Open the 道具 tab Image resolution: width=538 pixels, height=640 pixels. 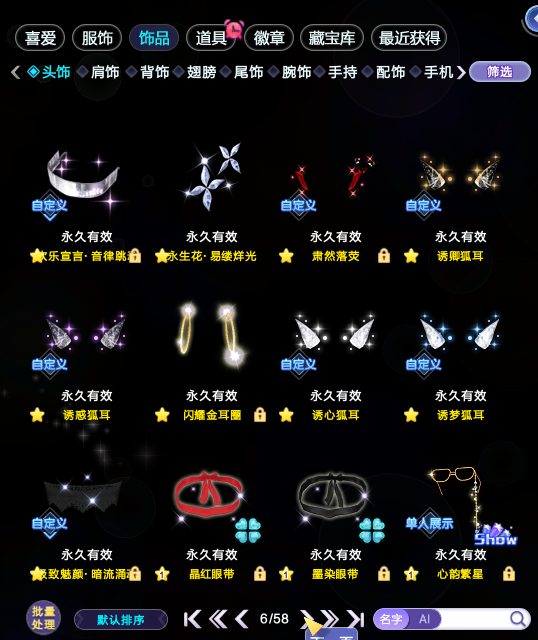tap(211, 38)
